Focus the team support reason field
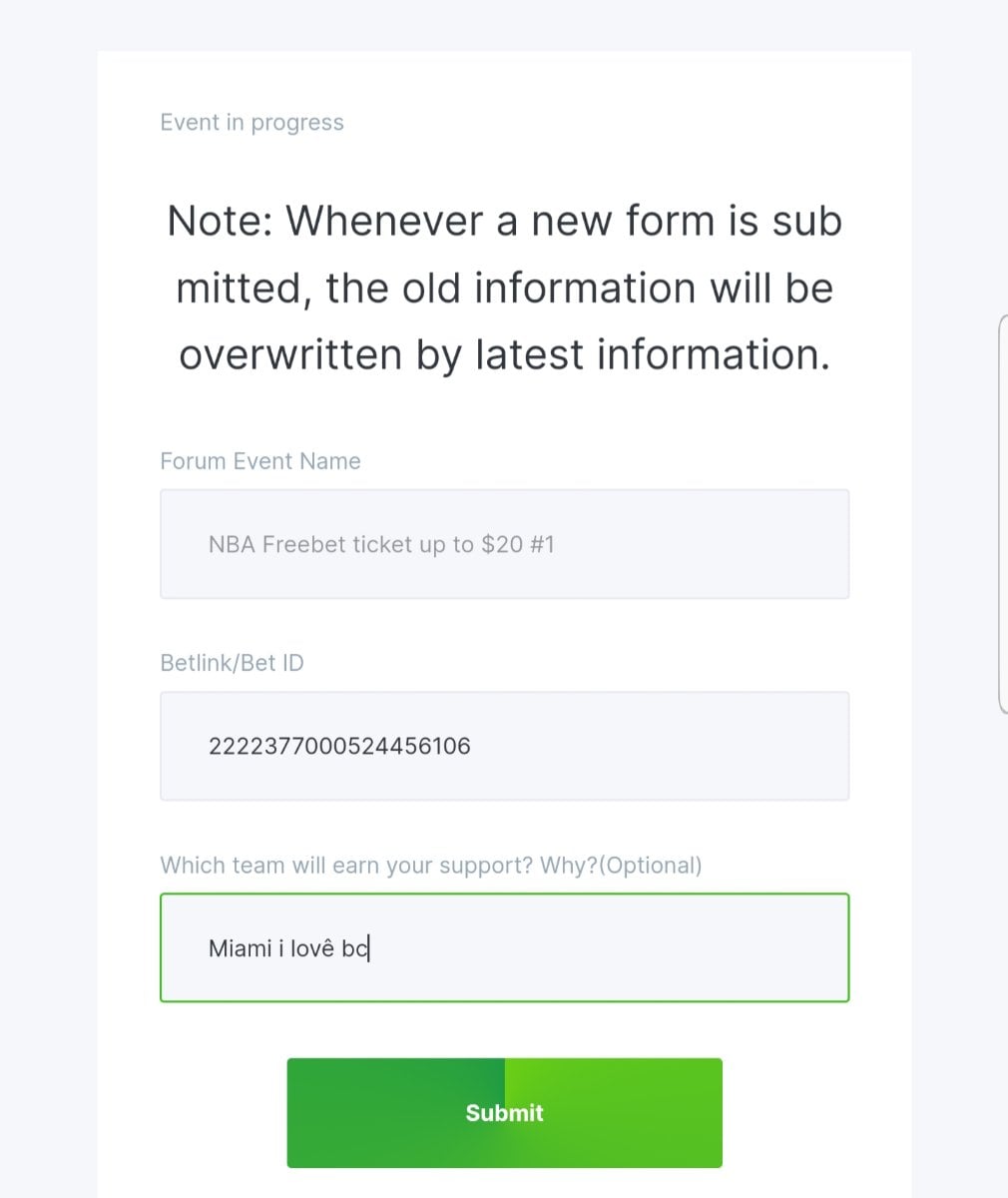1008x1198 pixels. coord(504,947)
